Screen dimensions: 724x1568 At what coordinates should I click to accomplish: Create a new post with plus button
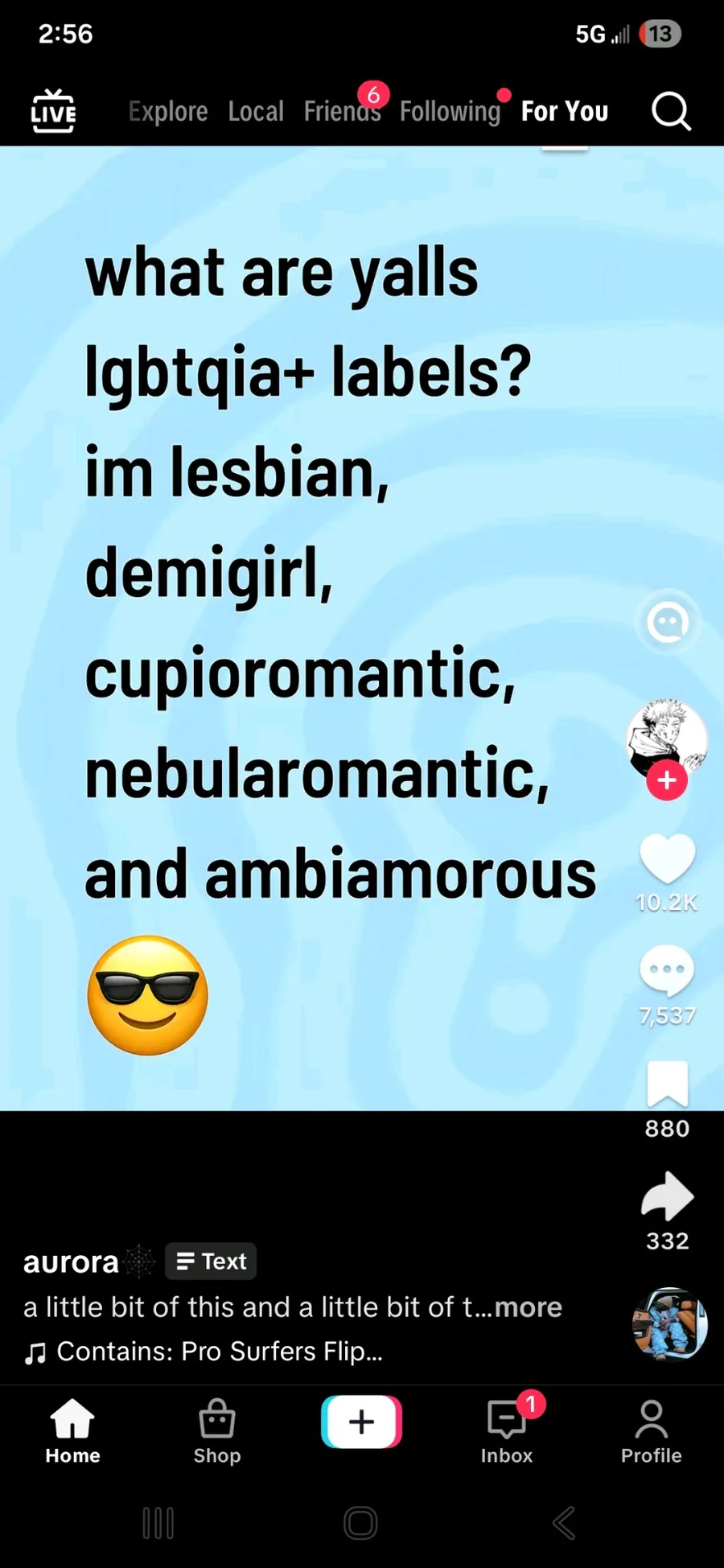362,1422
